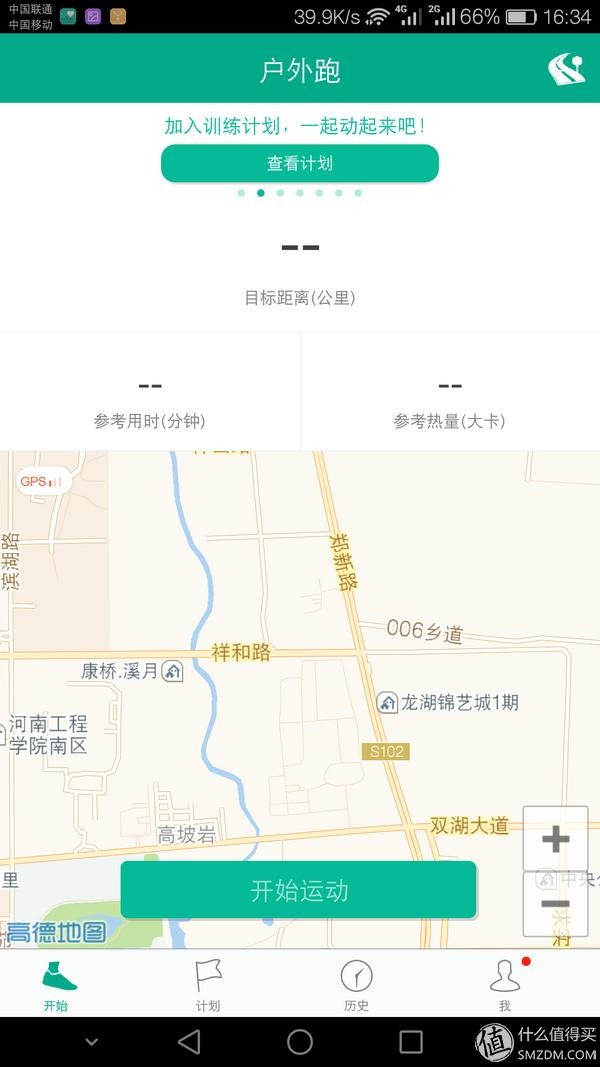The width and height of the screenshot is (600, 1067).
Task: Go to the 我 profile tab
Action: 505,984
